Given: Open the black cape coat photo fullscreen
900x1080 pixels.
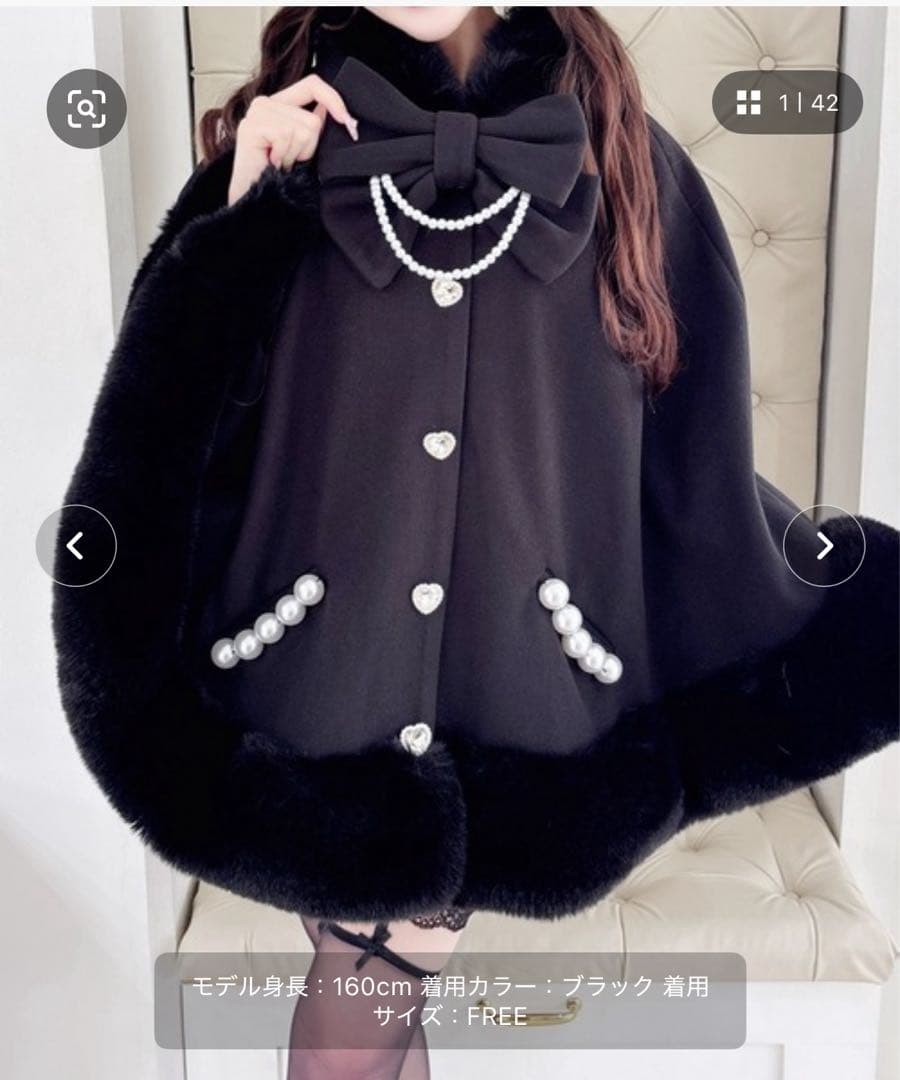Looking at the screenshot, I should [x=450, y=500].
